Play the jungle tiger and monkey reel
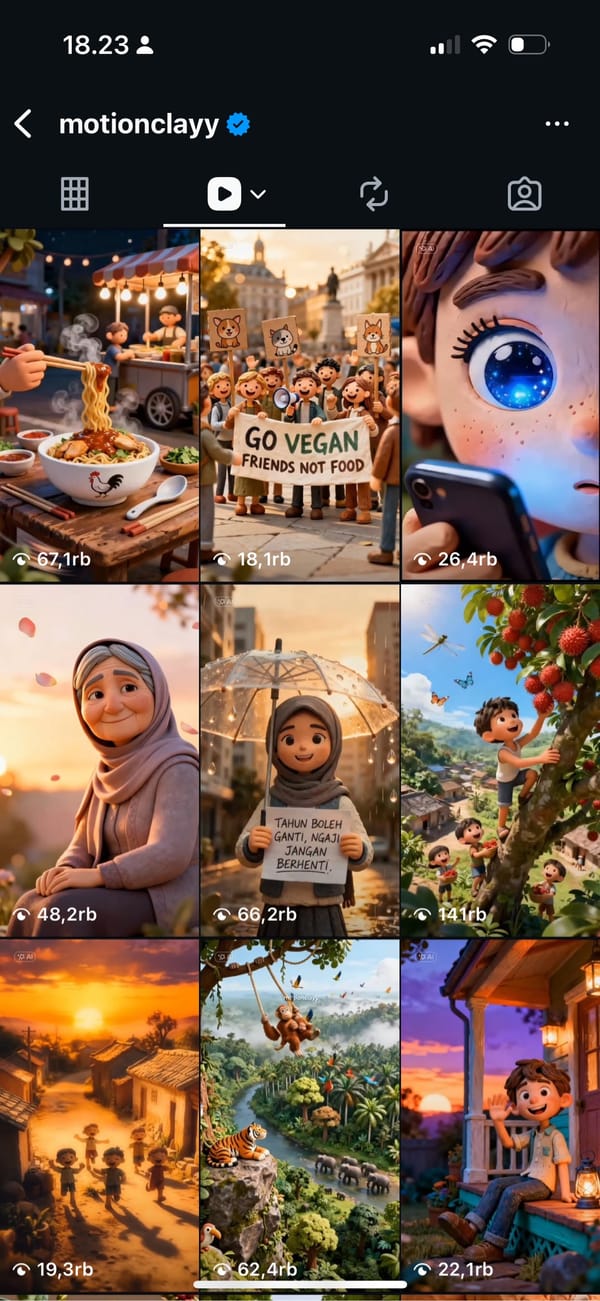The width and height of the screenshot is (600, 1301). tap(300, 1115)
